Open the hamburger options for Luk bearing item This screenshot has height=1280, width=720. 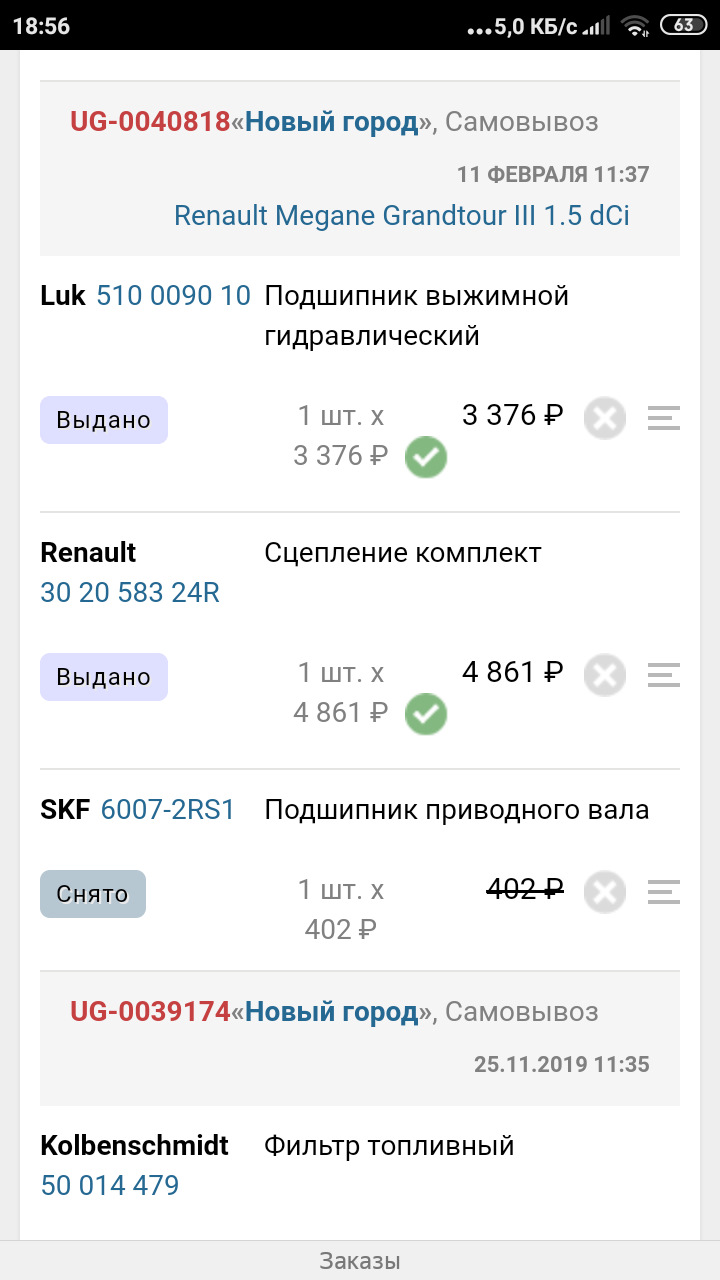tap(662, 419)
